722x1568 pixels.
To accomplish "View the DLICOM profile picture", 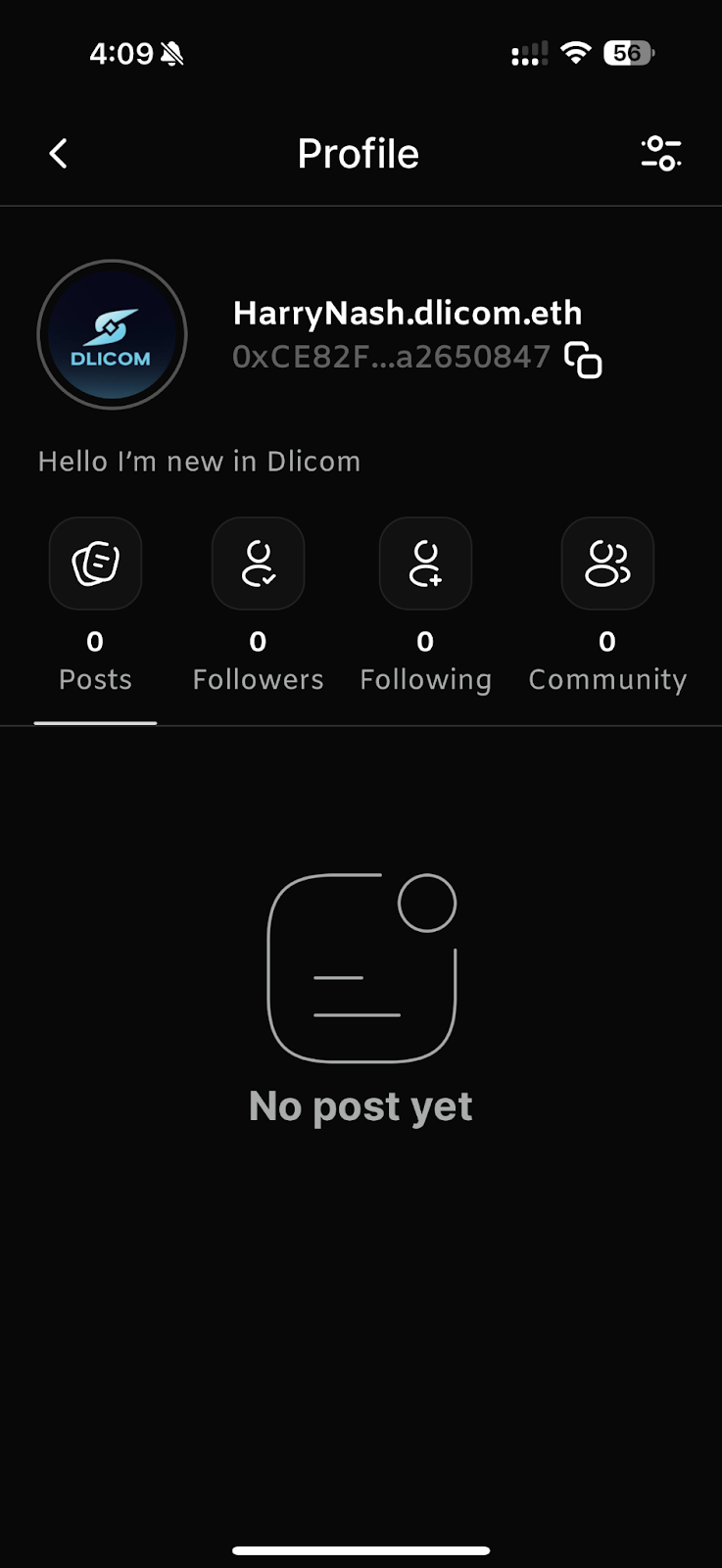I will pos(112,335).
